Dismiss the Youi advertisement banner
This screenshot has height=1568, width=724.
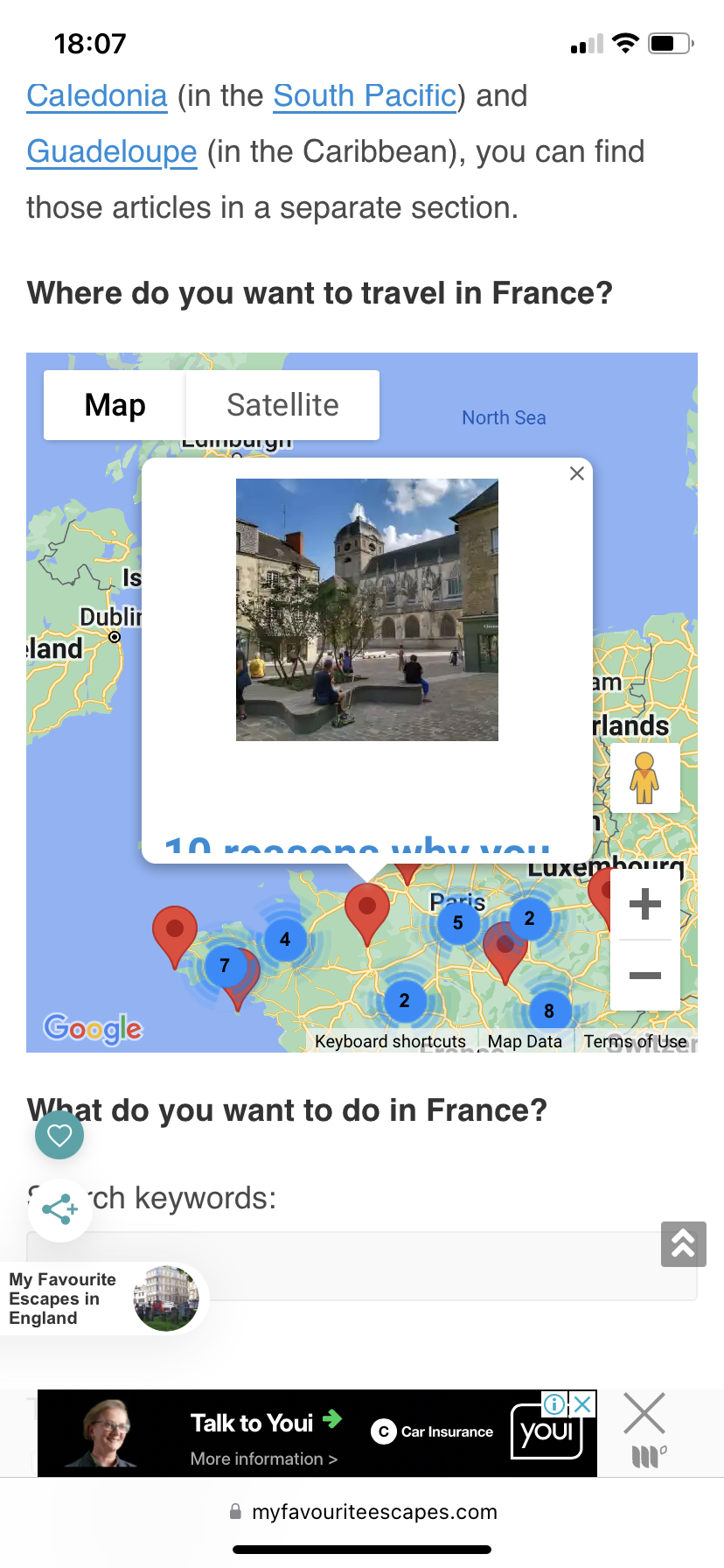pos(644,1413)
